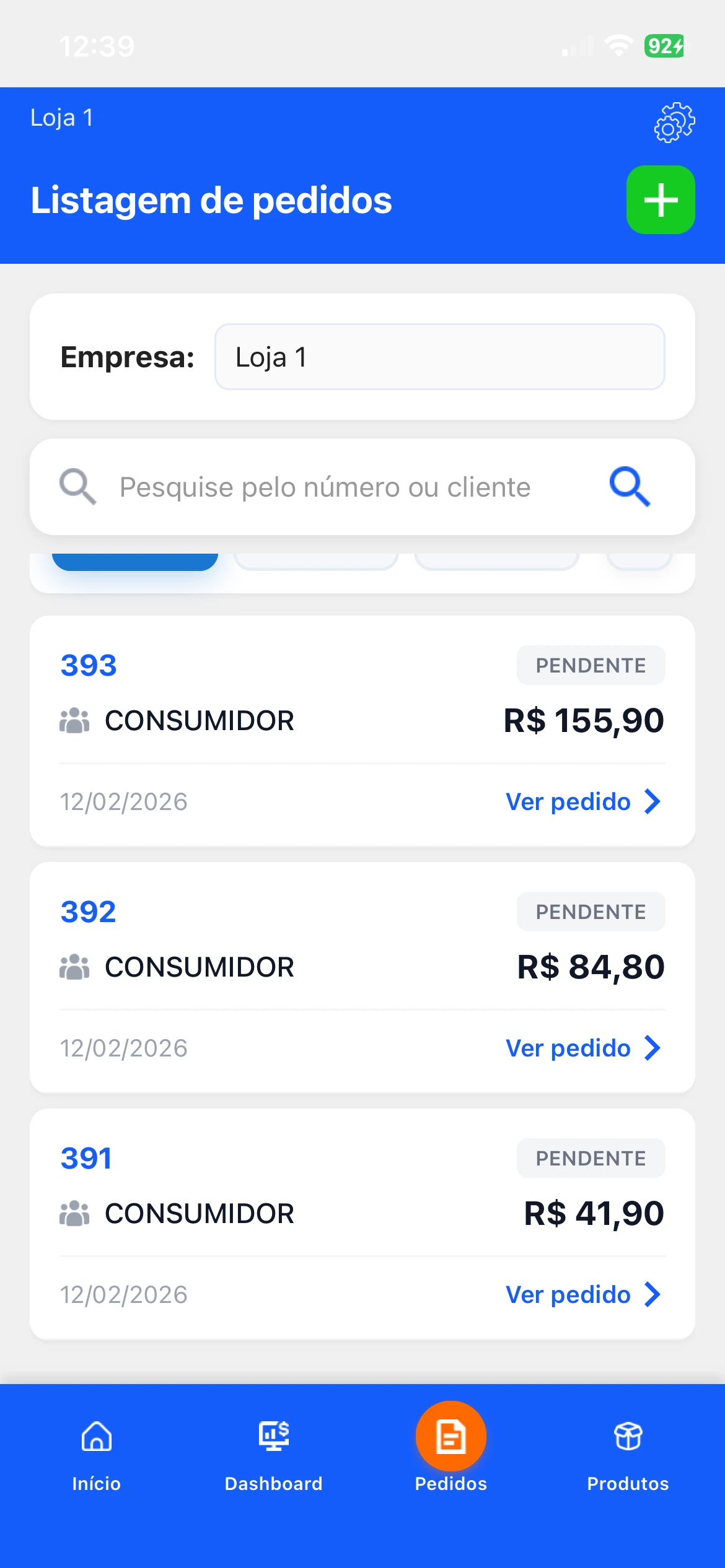This screenshot has height=1568, width=725.
Task: Open the Dashboard monitor icon
Action: click(273, 1435)
